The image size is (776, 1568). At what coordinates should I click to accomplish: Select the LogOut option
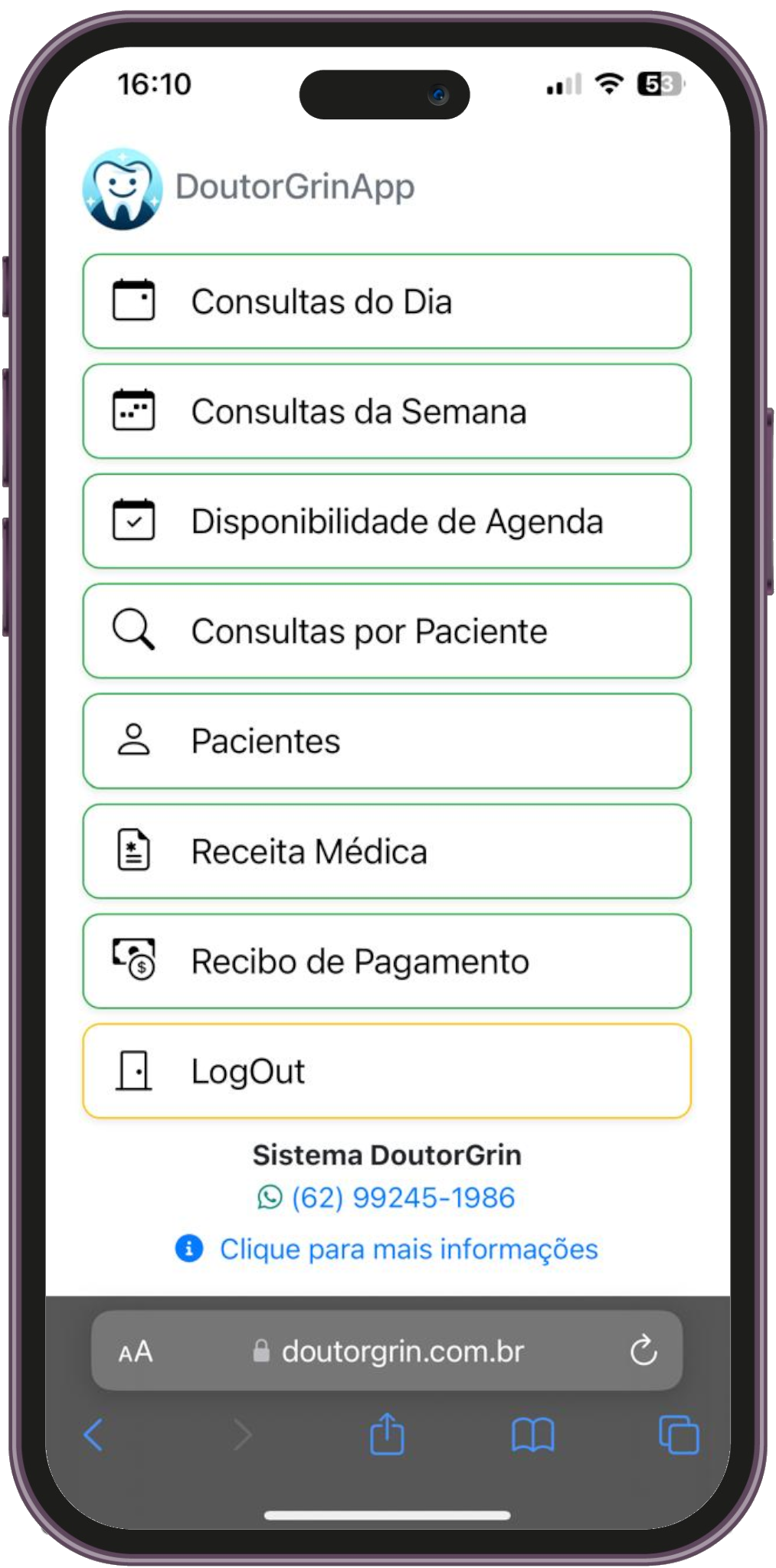pyautogui.click(x=388, y=1070)
